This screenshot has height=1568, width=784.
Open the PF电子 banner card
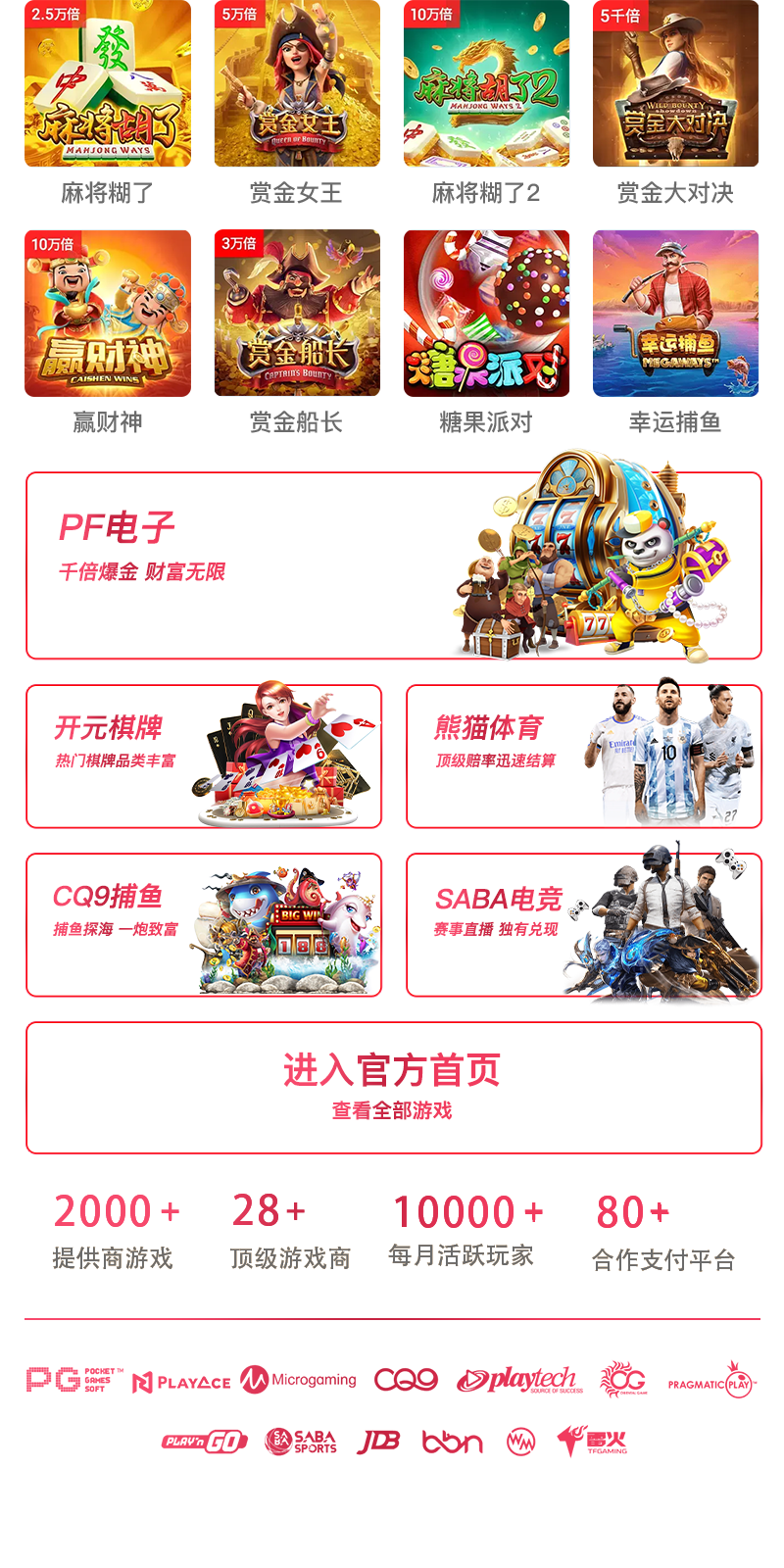(393, 565)
